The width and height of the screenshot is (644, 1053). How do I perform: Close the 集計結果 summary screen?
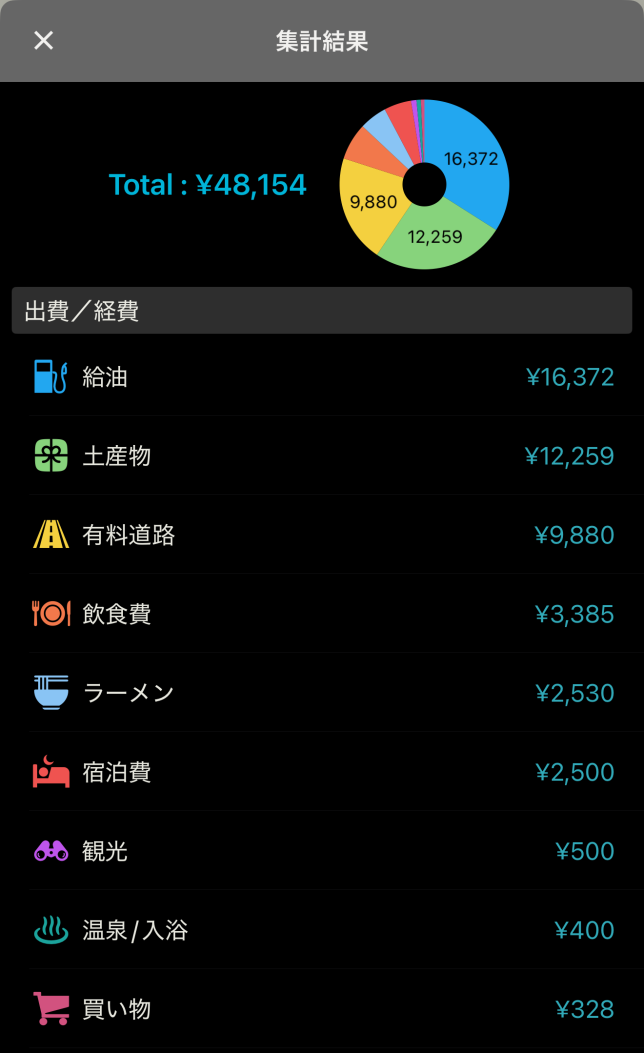(x=43, y=40)
